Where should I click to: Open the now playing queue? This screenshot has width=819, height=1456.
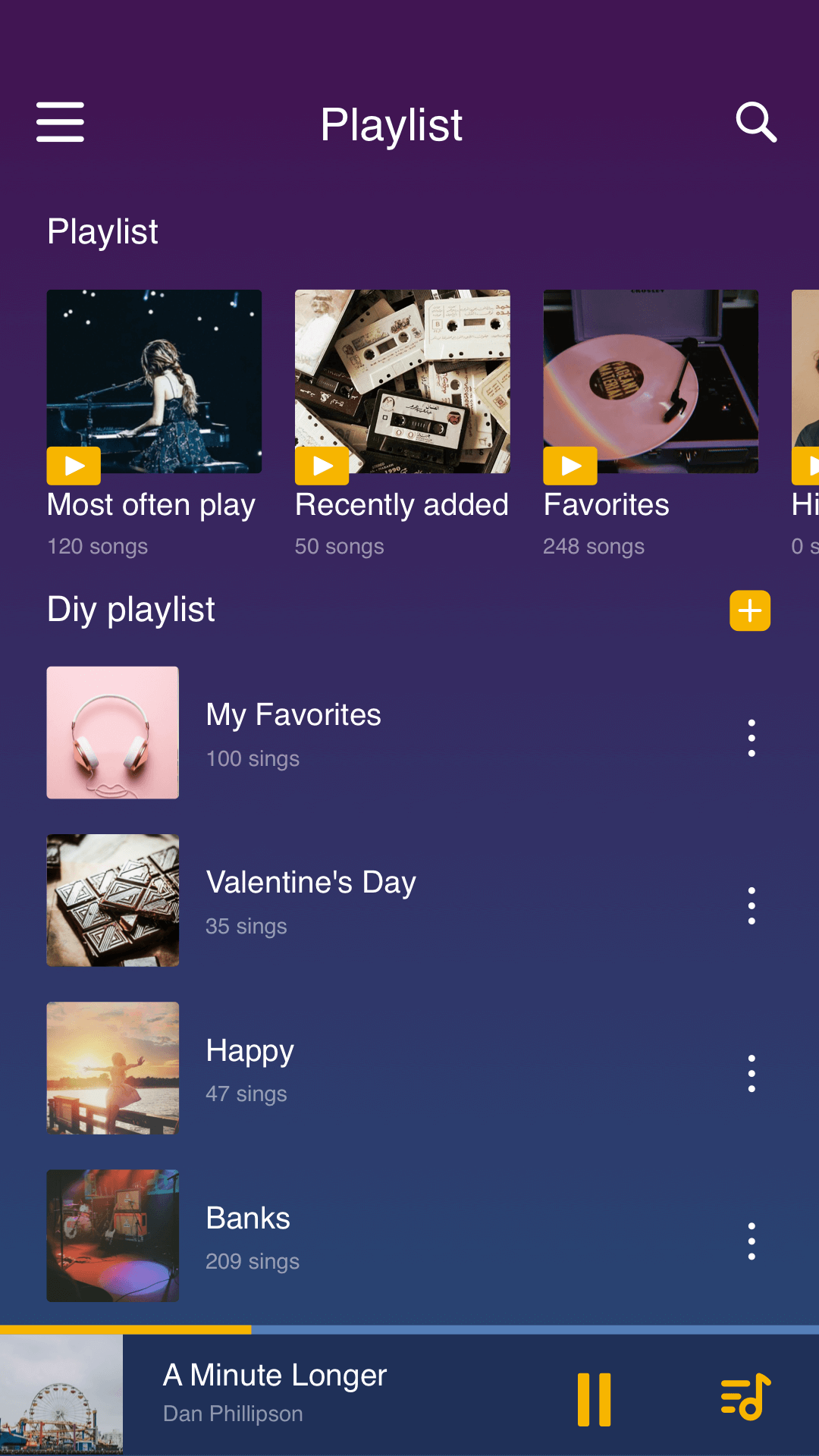[x=745, y=1396]
